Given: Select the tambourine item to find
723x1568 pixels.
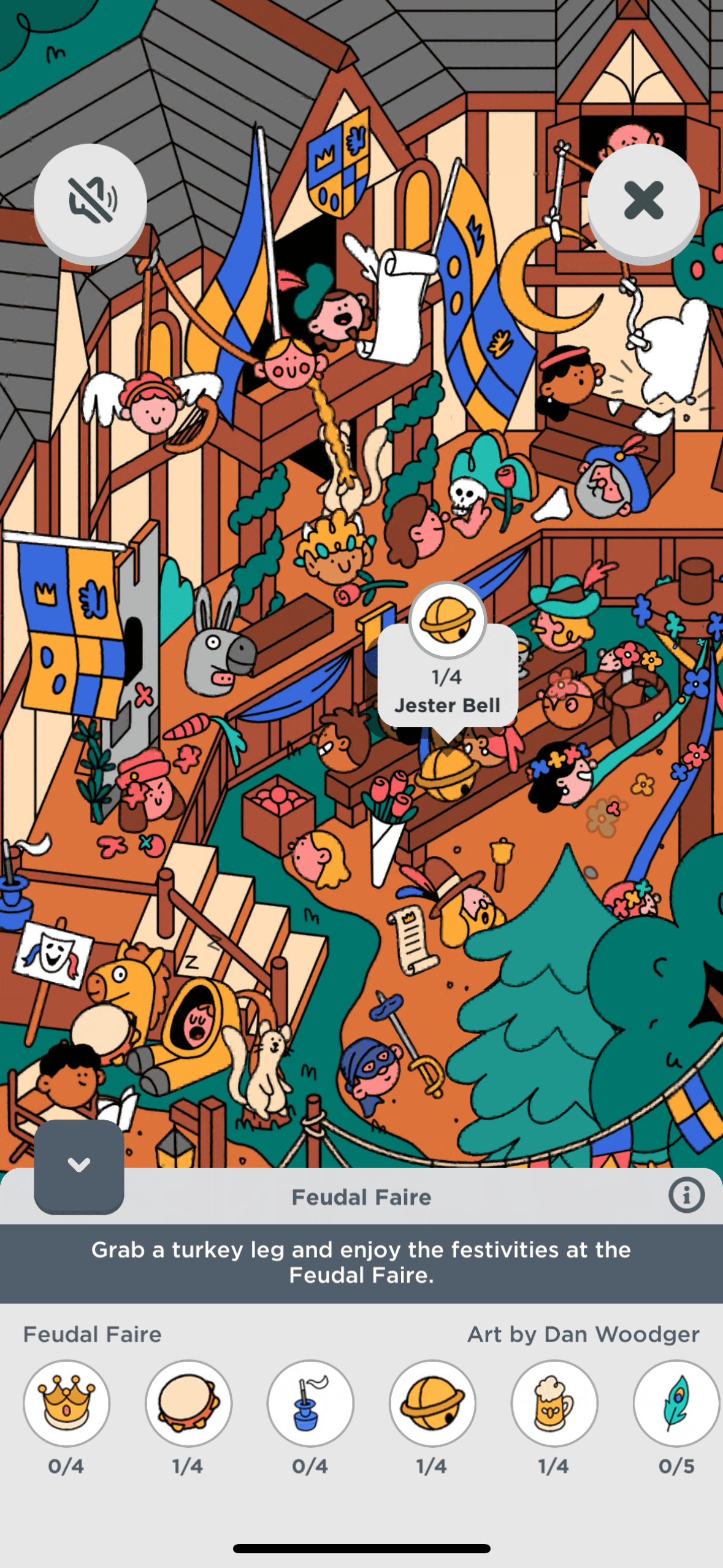Looking at the screenshot, I should tap(188, 1403).
